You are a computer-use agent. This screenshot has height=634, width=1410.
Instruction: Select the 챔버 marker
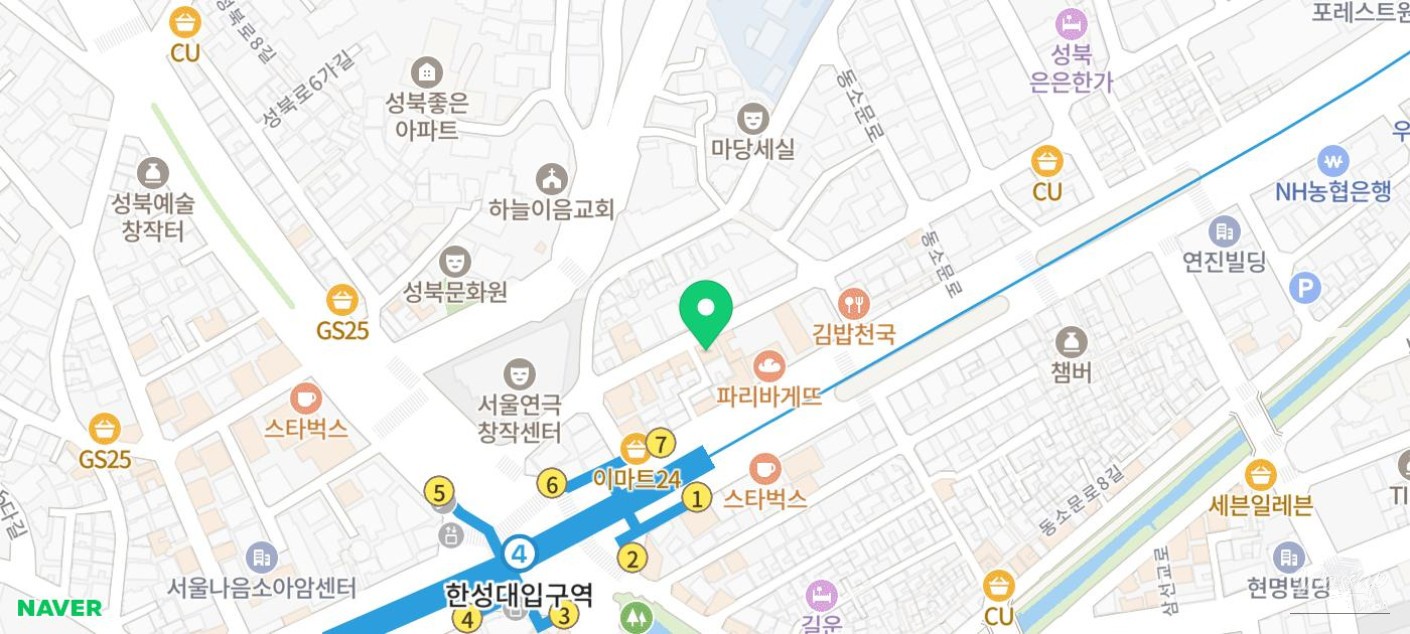click(x=1071, y=342)
